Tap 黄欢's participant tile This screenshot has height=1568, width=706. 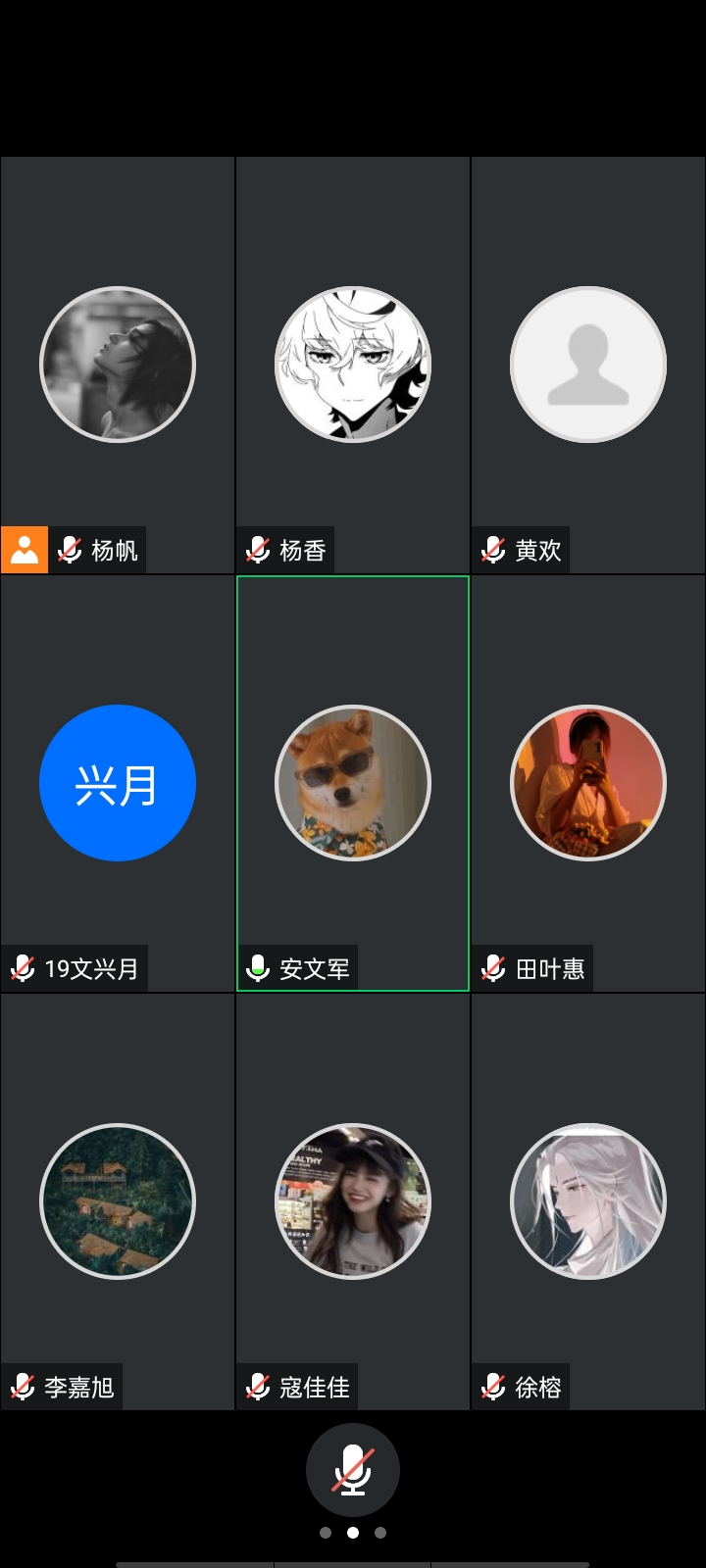[x=588, y=365]
